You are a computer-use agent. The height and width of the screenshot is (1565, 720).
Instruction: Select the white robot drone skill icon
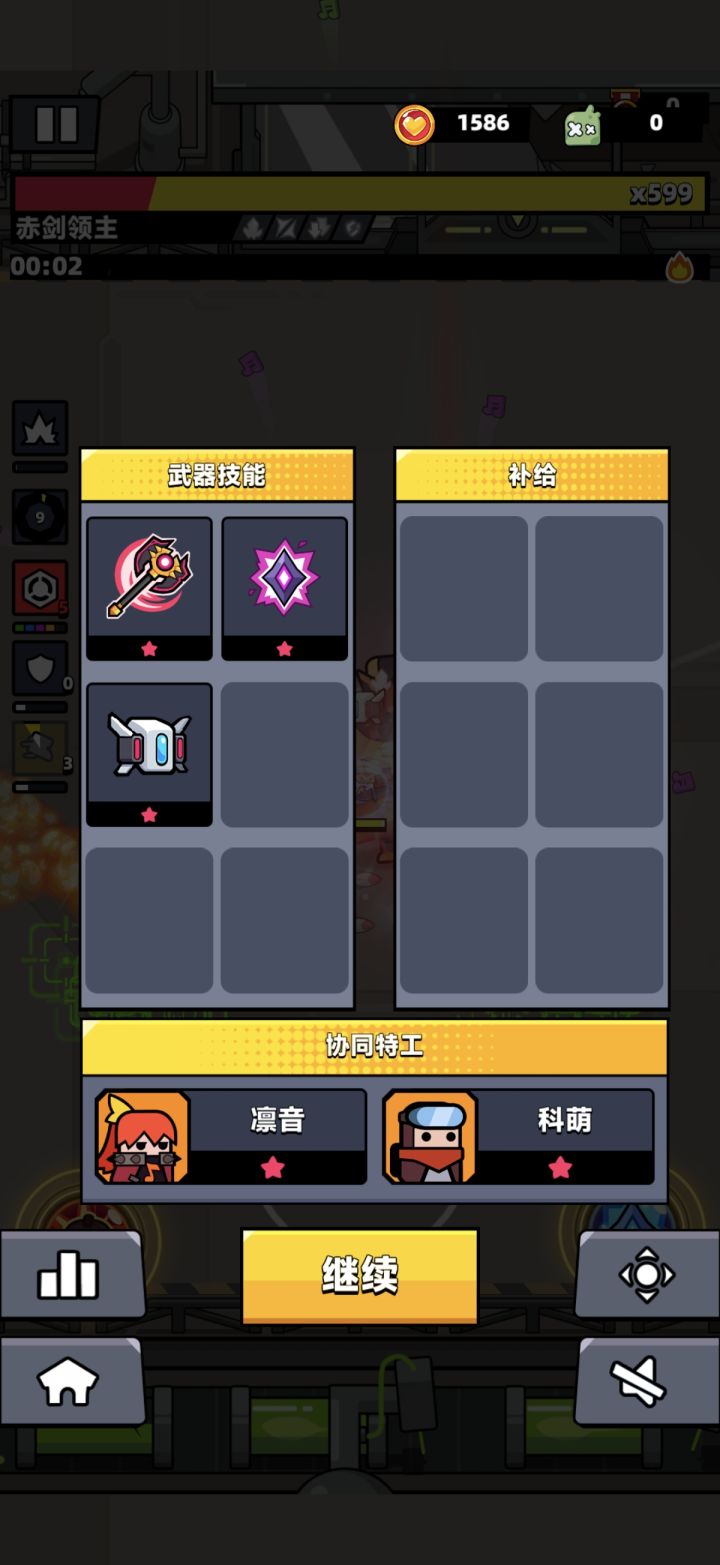click(x=148, y=745)
